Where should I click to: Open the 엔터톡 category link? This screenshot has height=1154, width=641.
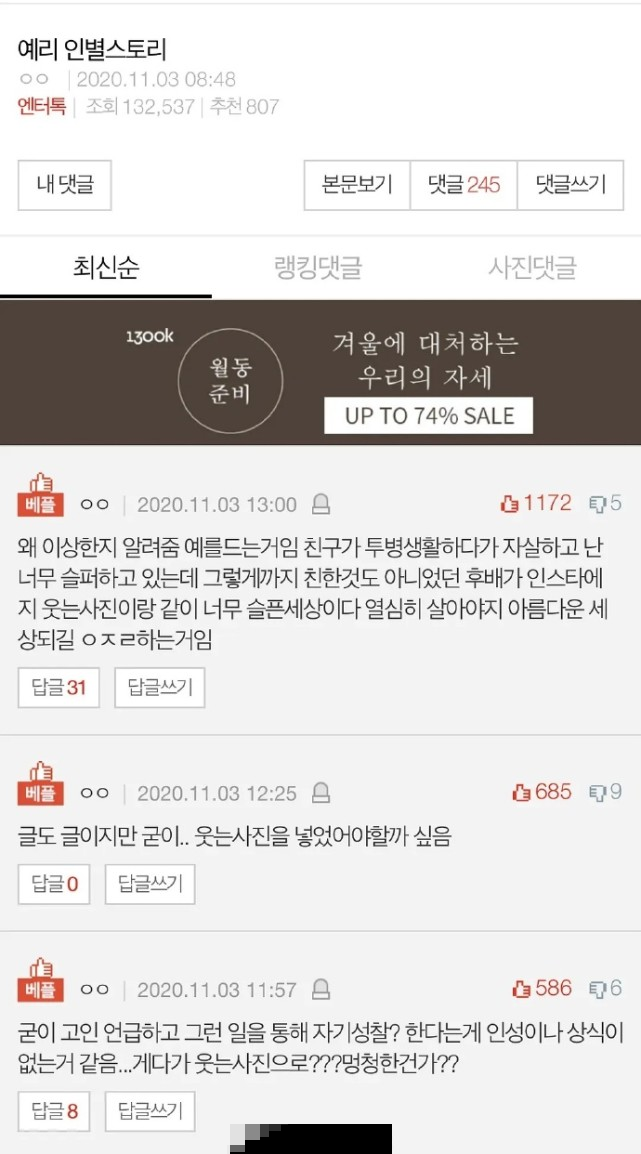41,107
